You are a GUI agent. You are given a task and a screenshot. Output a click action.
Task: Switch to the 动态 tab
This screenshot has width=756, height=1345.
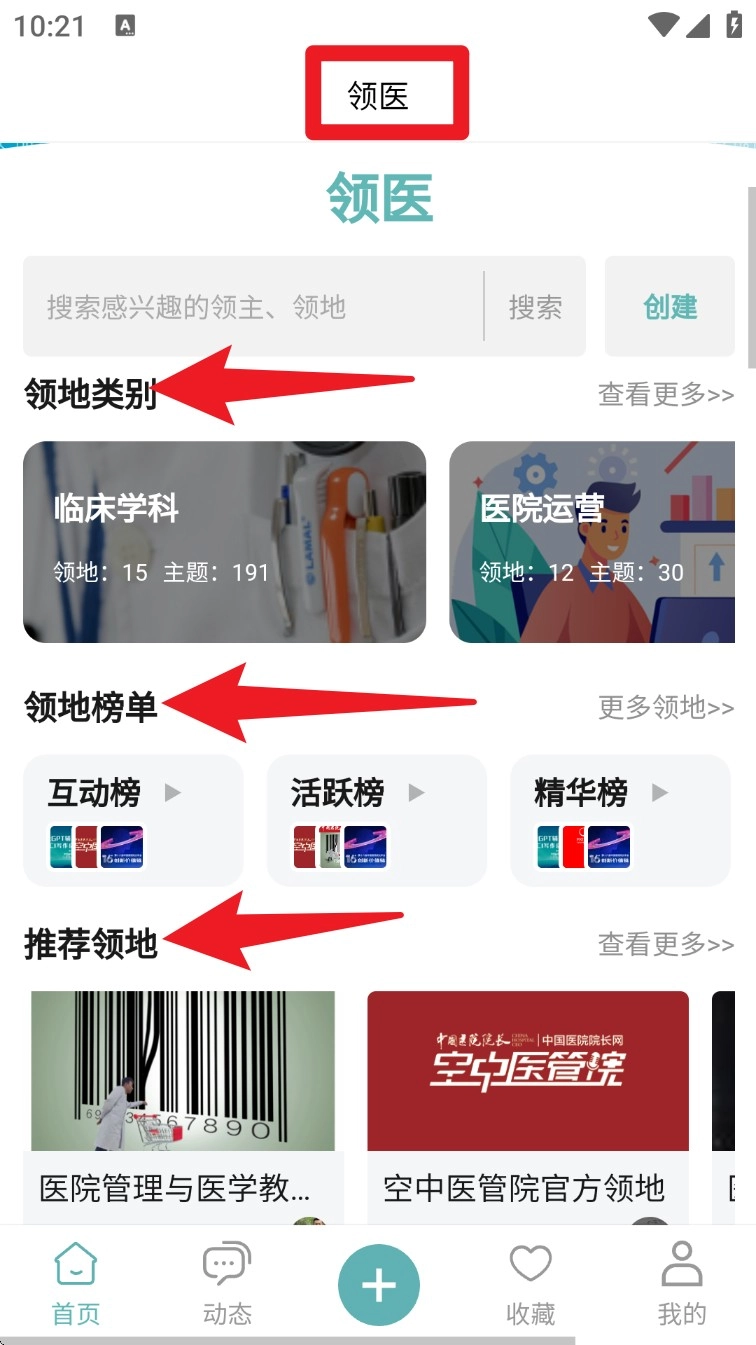[227, 1284]
